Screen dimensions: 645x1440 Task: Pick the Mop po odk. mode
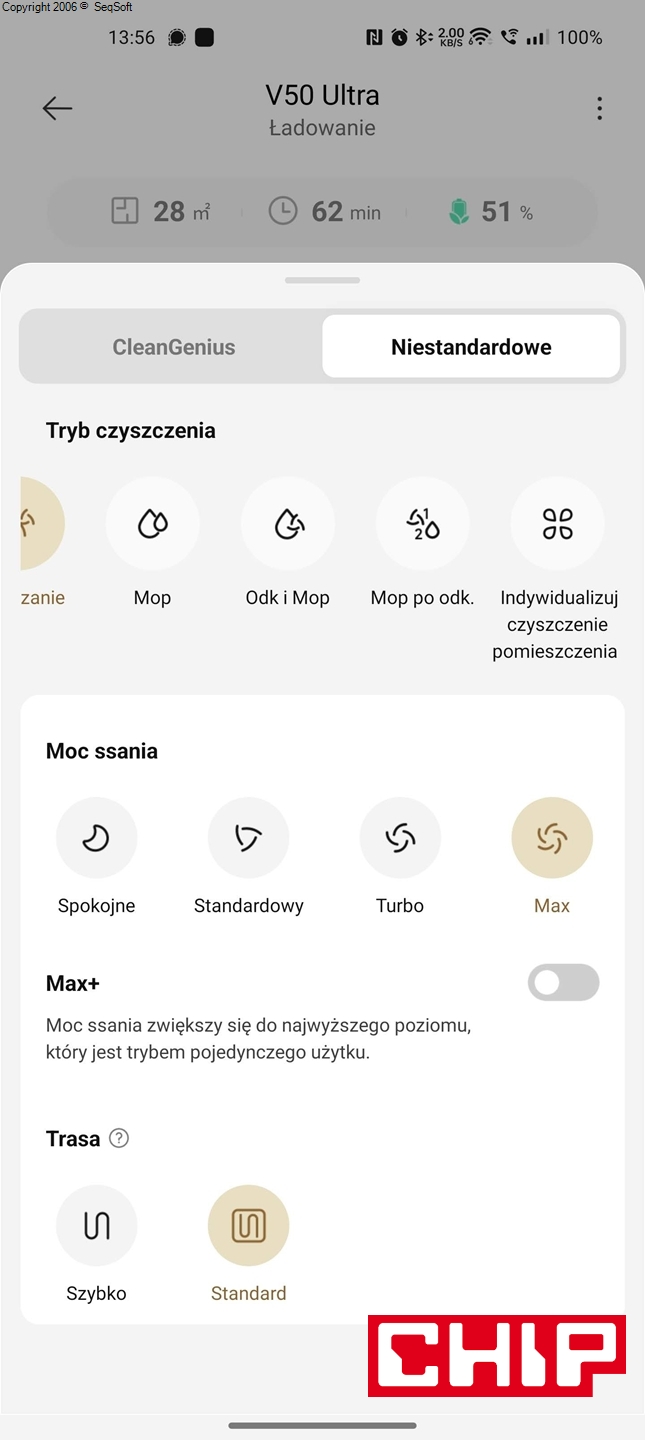[x=422, y=524]
